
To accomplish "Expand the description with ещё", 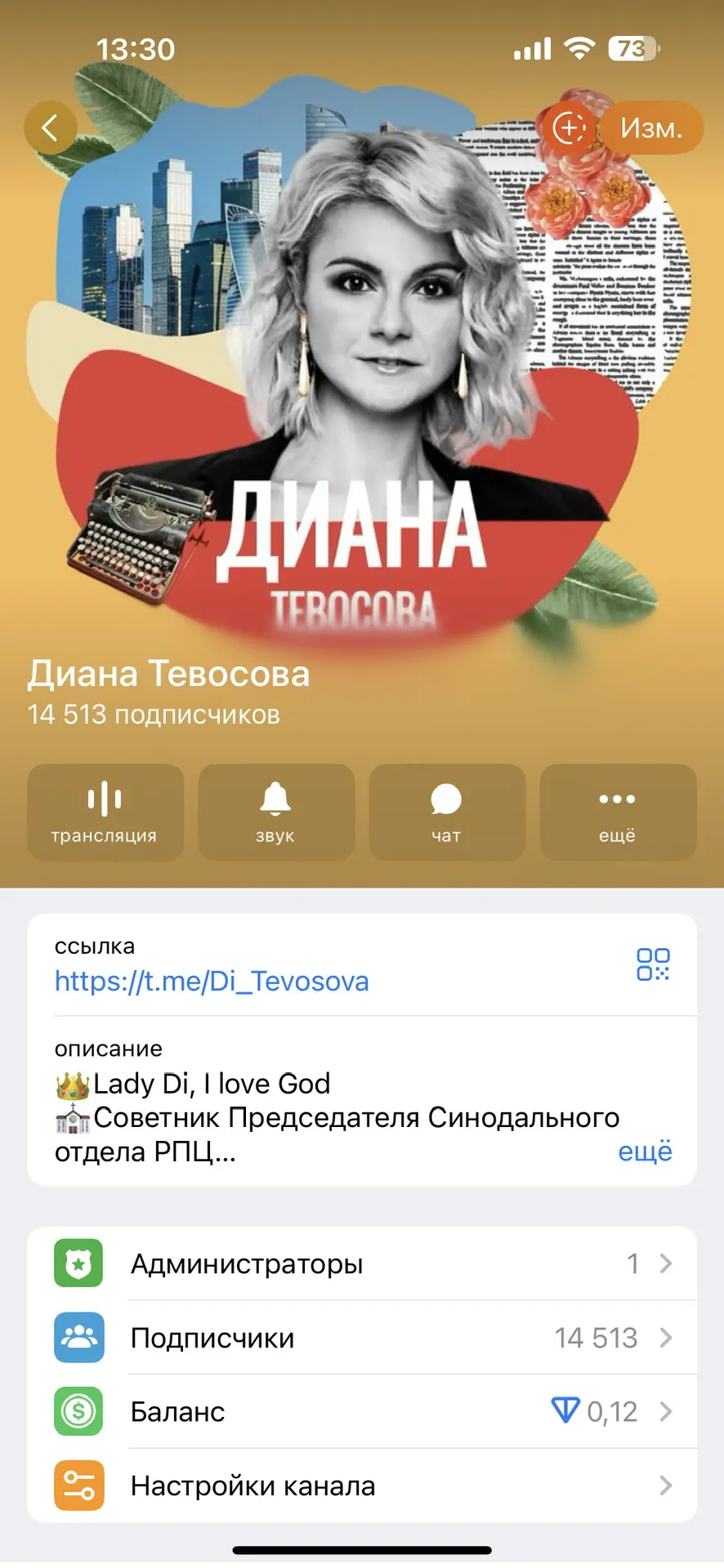I will coord(645,1151).
